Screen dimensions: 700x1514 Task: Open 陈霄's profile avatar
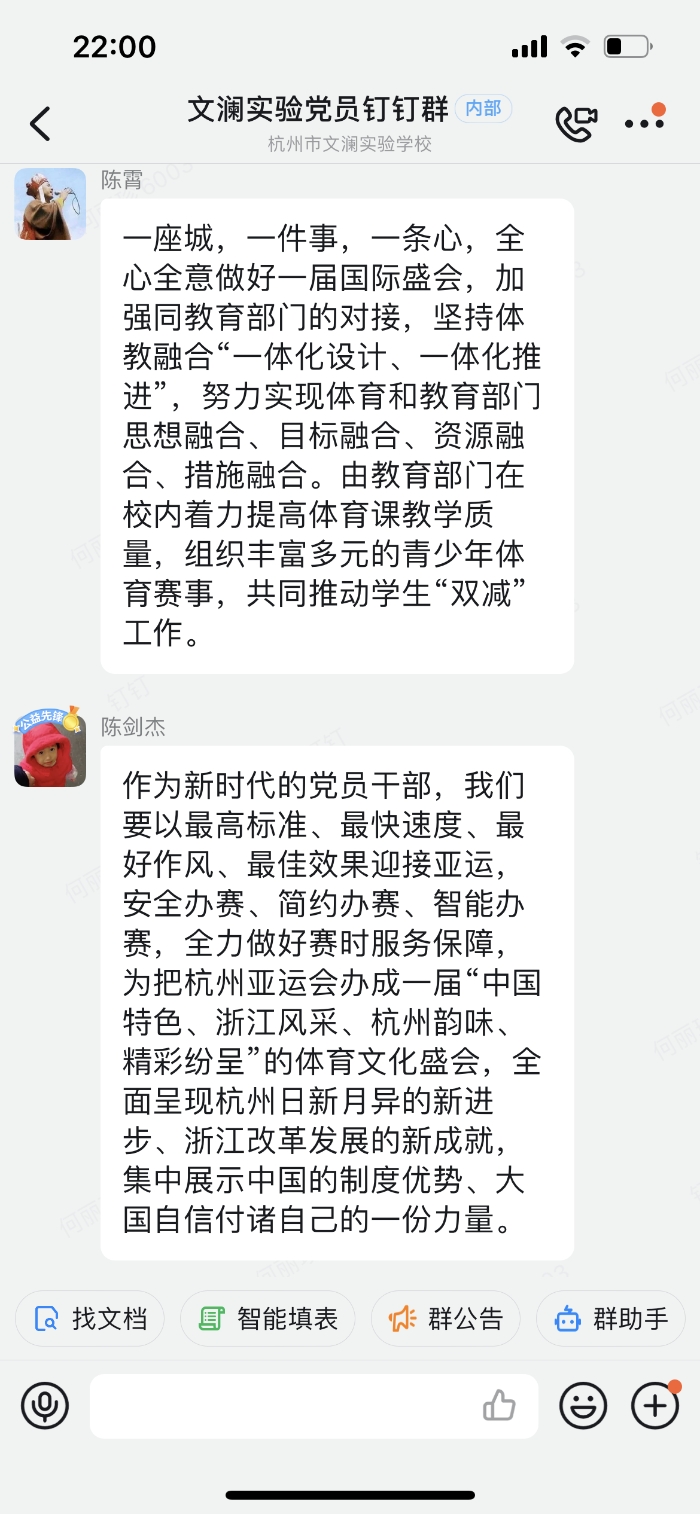tap(50, 204)
